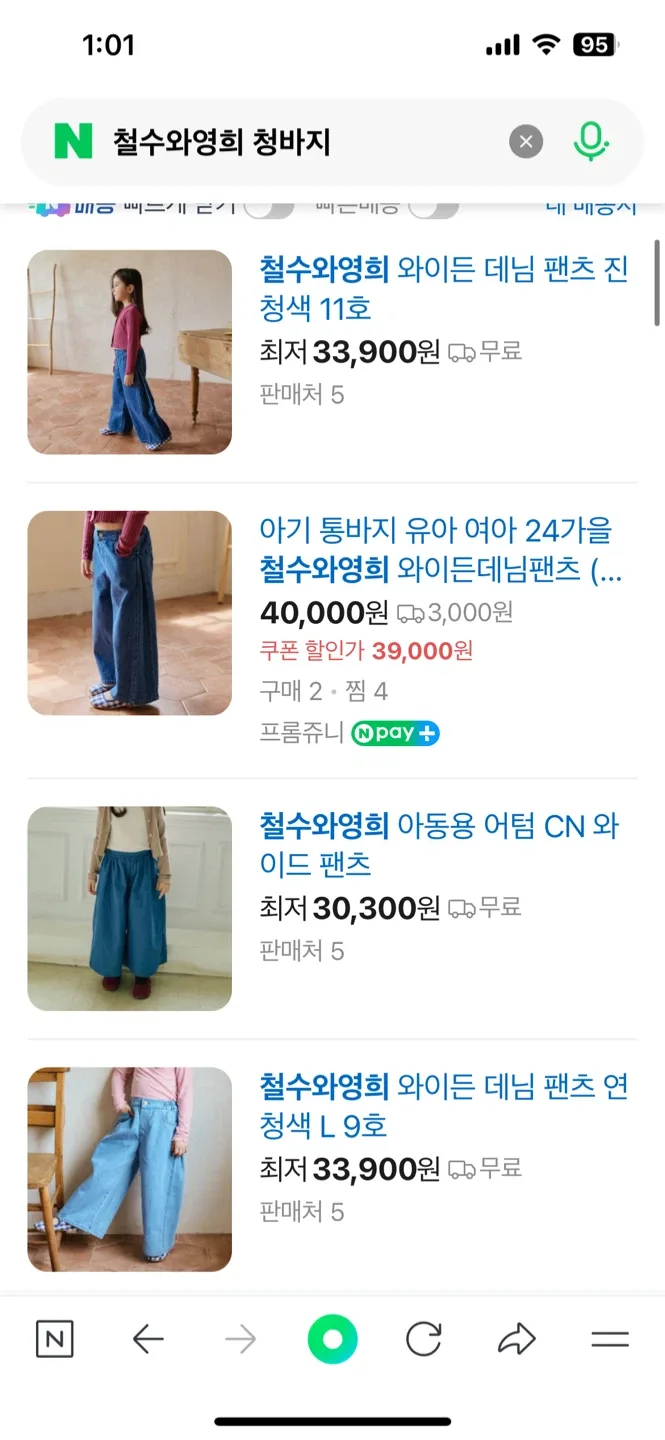Image resolution: width=665 pixels, height=1440 pixels.
Task: Clear the search query text
Action: point(526,142)
